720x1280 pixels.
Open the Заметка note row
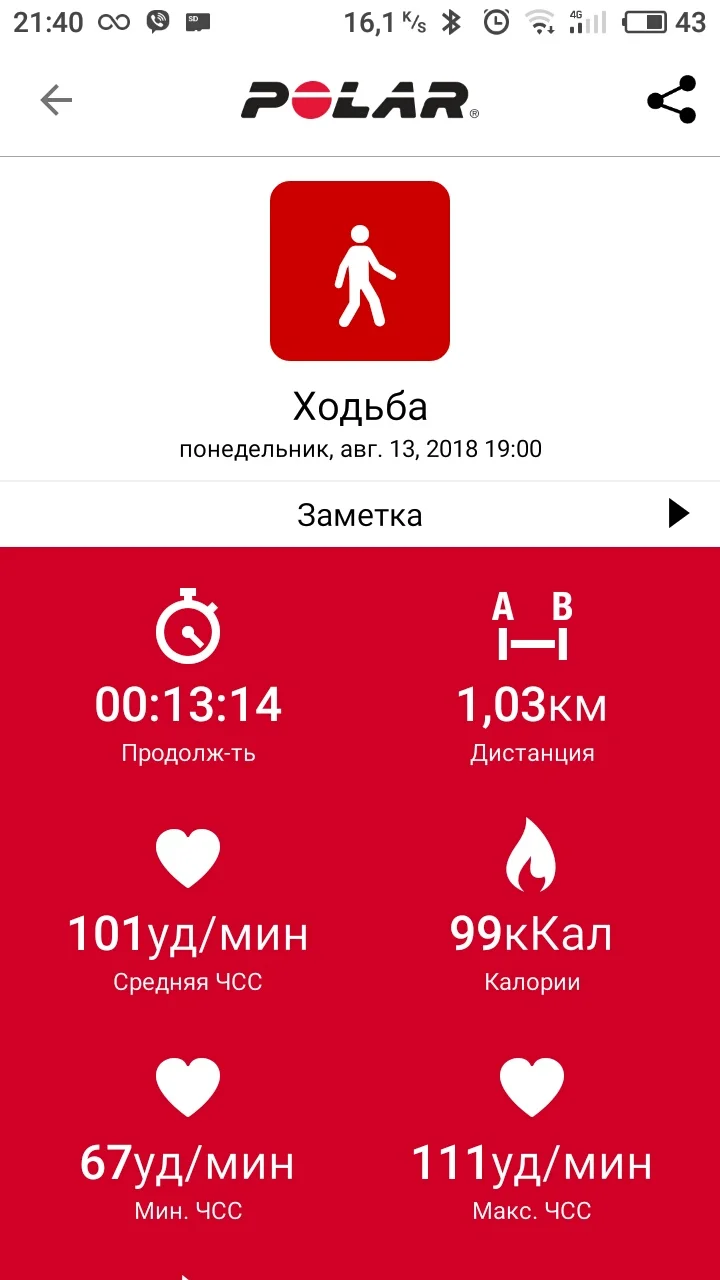point(360,515)
